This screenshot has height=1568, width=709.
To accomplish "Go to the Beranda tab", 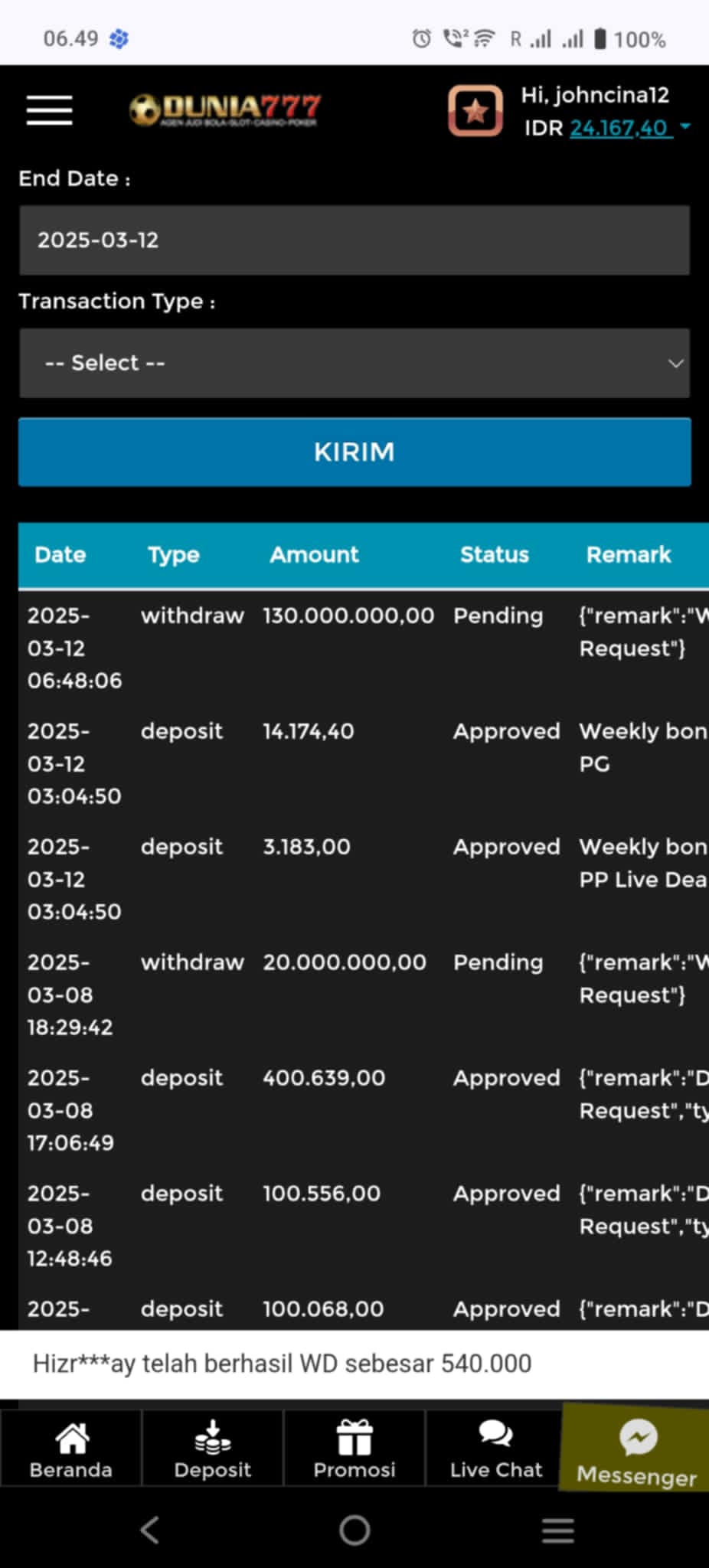I will [x=71, y=1449].
